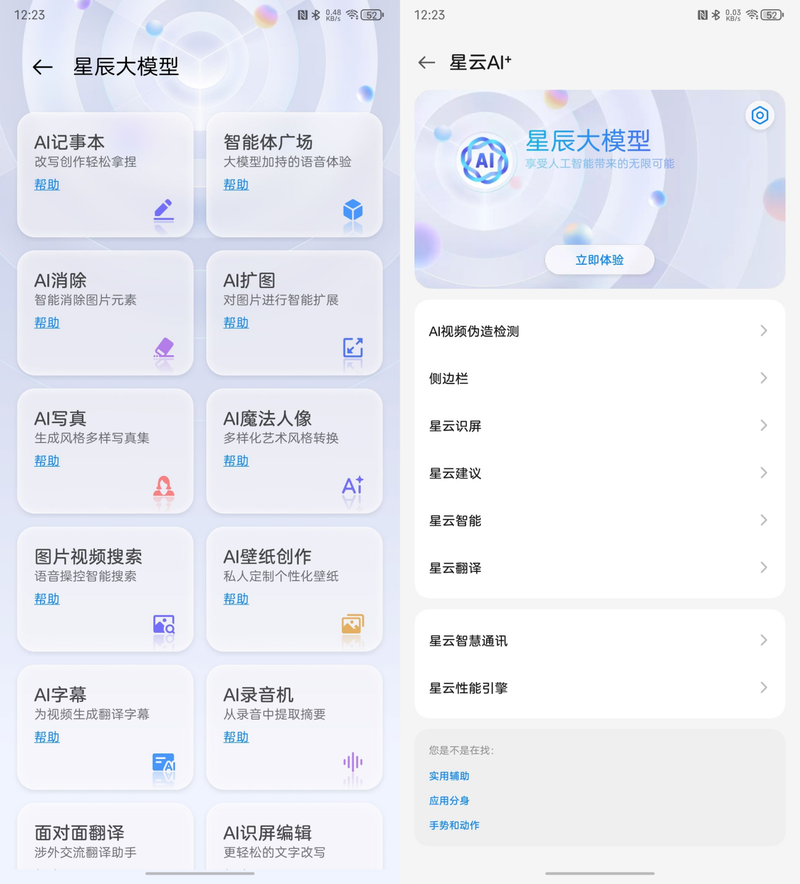
Task: Open 星云智慧通讯 settings
Action: pos(599,640)
